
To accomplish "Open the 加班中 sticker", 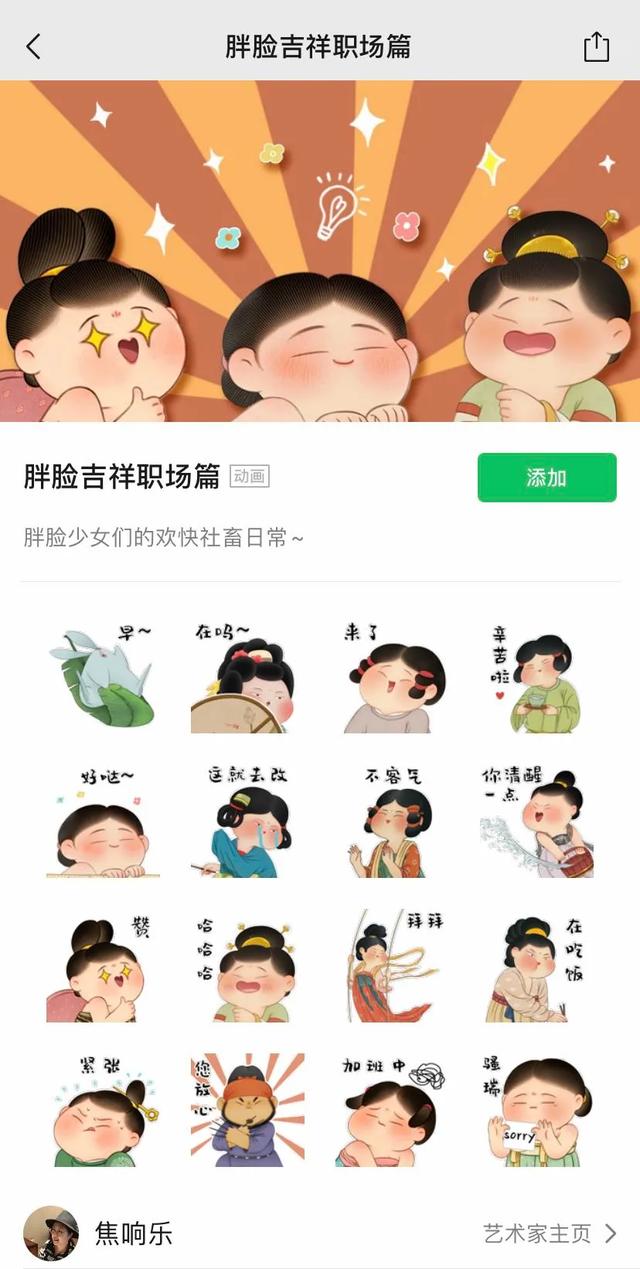I will point(391,1110).
